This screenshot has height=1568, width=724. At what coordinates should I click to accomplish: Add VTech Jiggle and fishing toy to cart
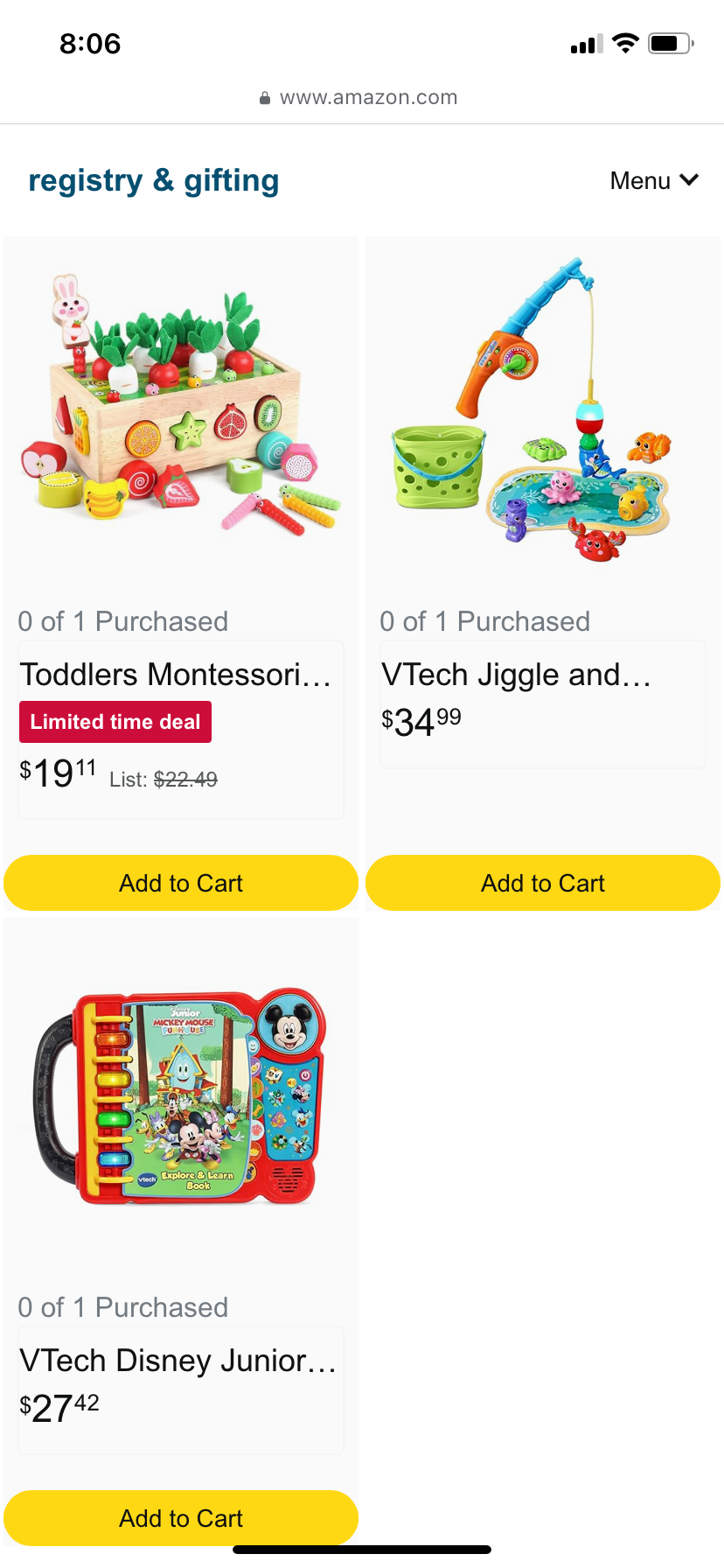(x=543, y=883)
